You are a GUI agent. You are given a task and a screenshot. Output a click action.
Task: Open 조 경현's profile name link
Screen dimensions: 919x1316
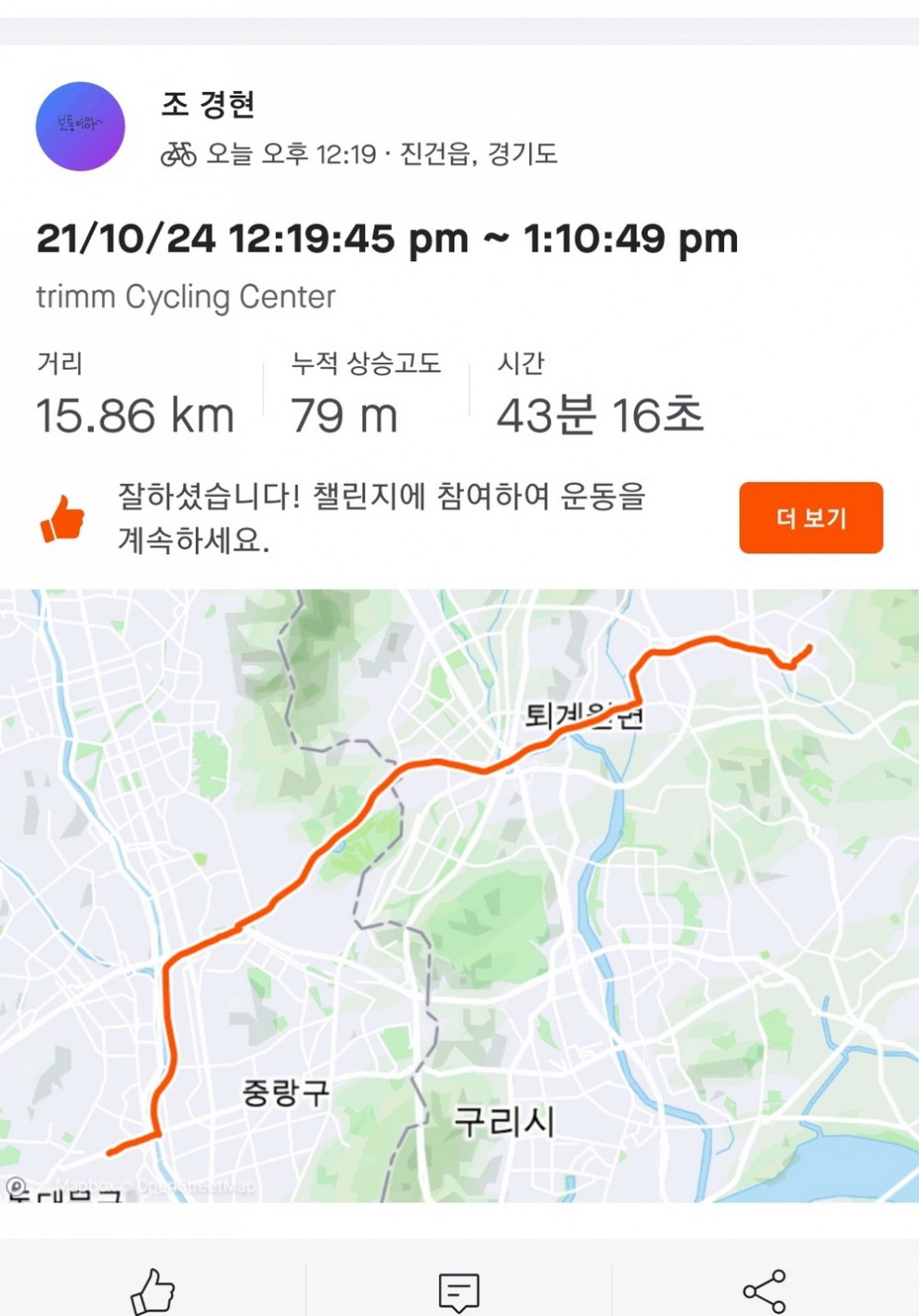[209, 104]
